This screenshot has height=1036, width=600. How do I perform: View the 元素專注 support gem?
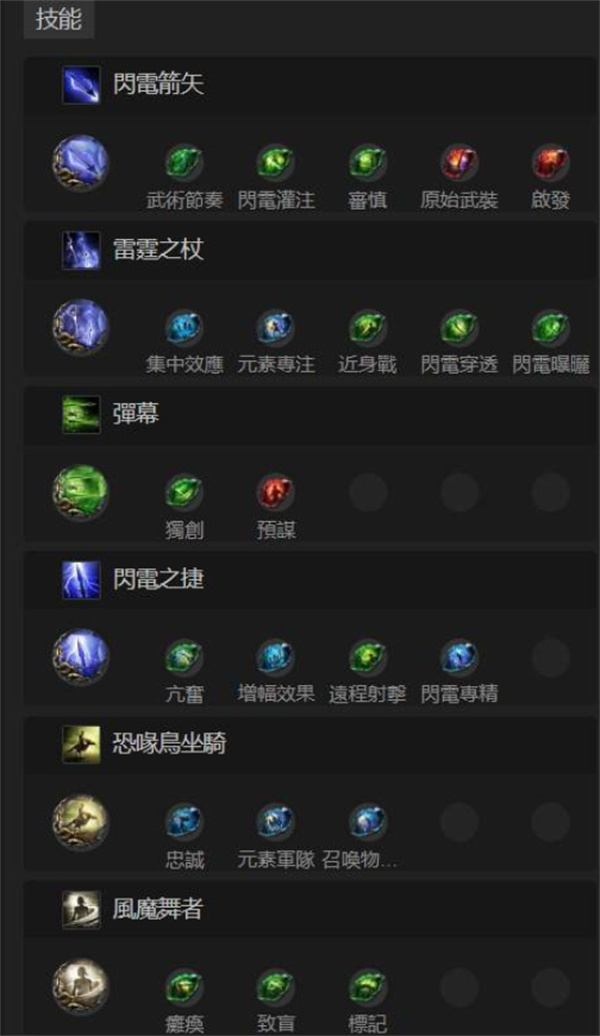pyautogui.click(x=276, y=328)
